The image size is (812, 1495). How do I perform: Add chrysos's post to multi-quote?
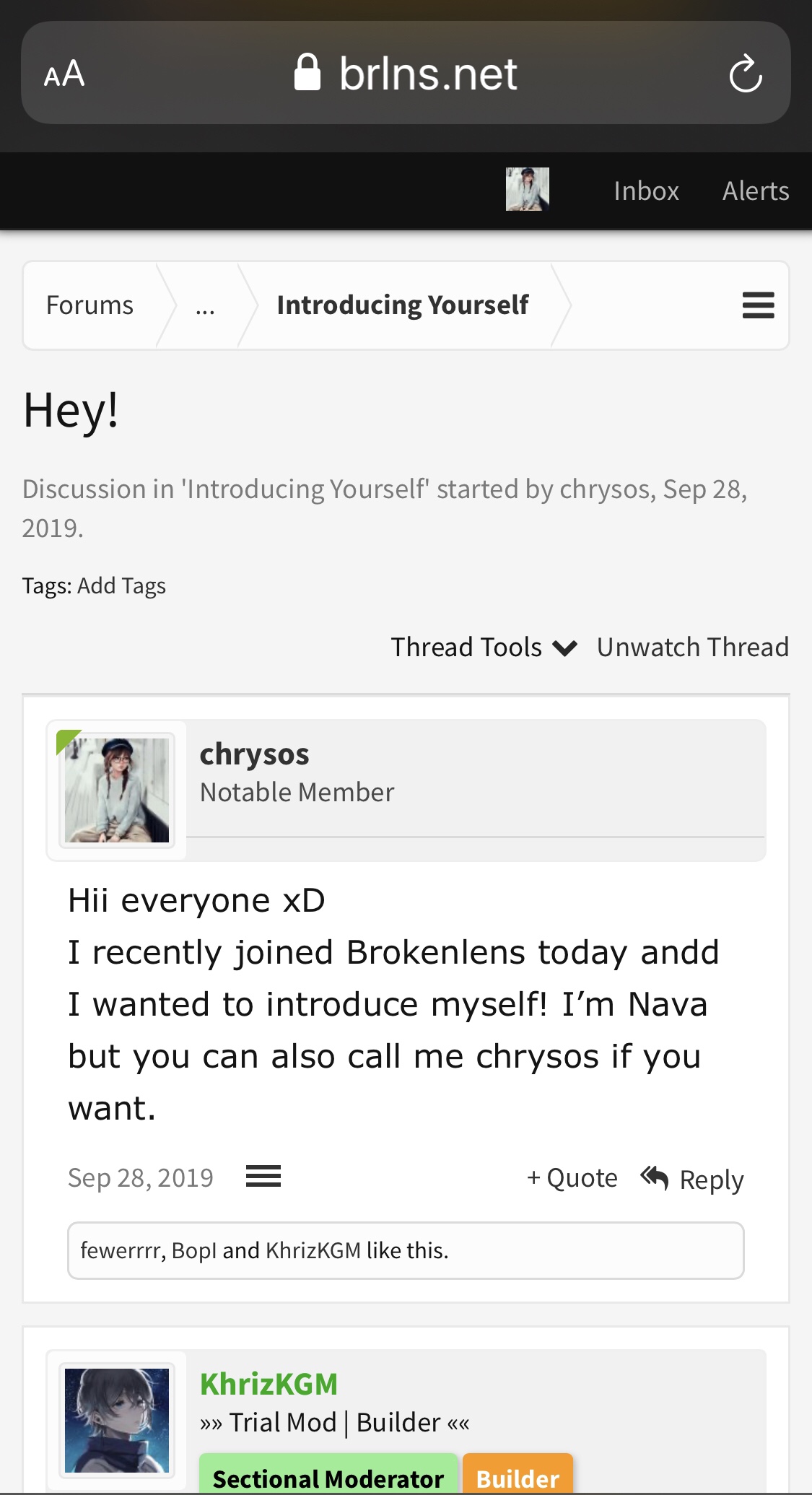point(572,1178)
